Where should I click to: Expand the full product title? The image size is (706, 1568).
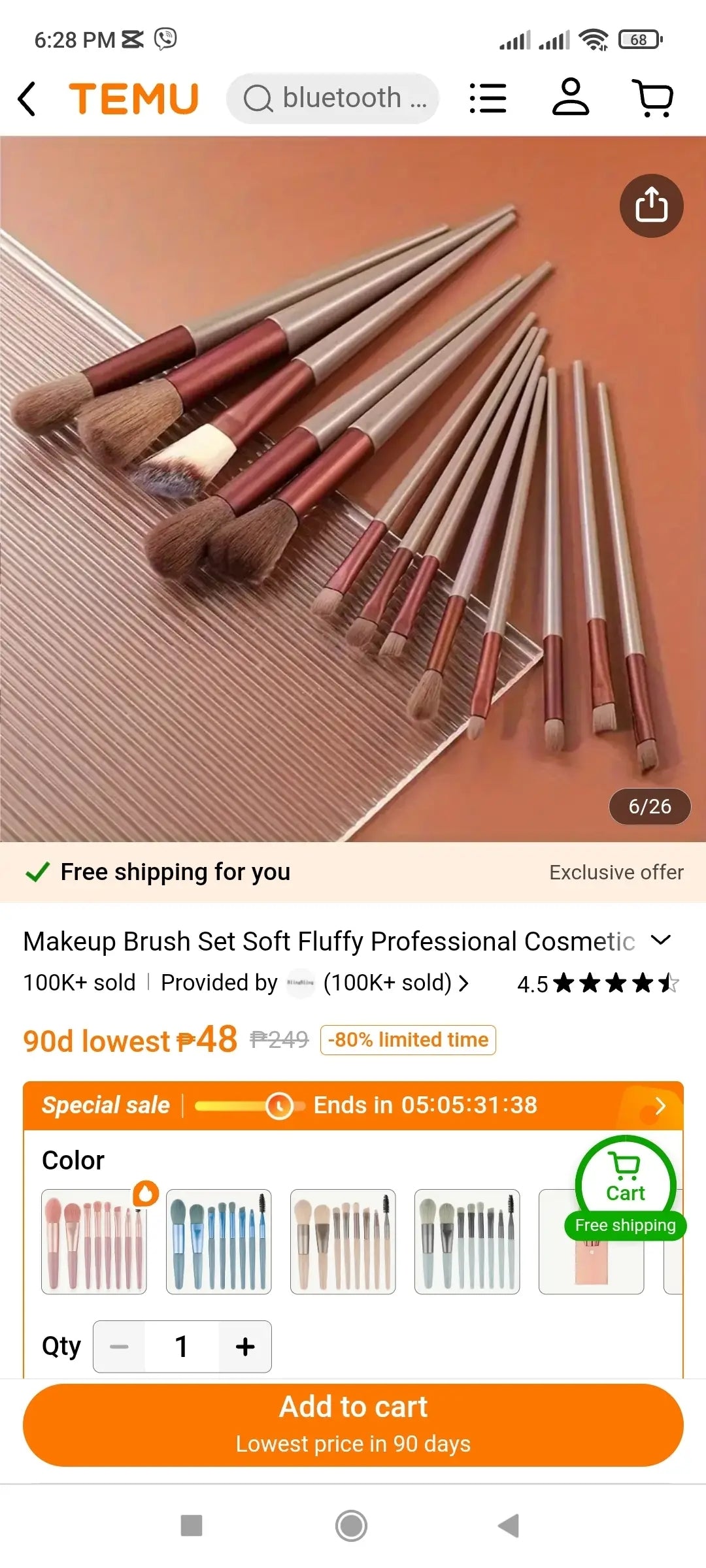point(661,940)
